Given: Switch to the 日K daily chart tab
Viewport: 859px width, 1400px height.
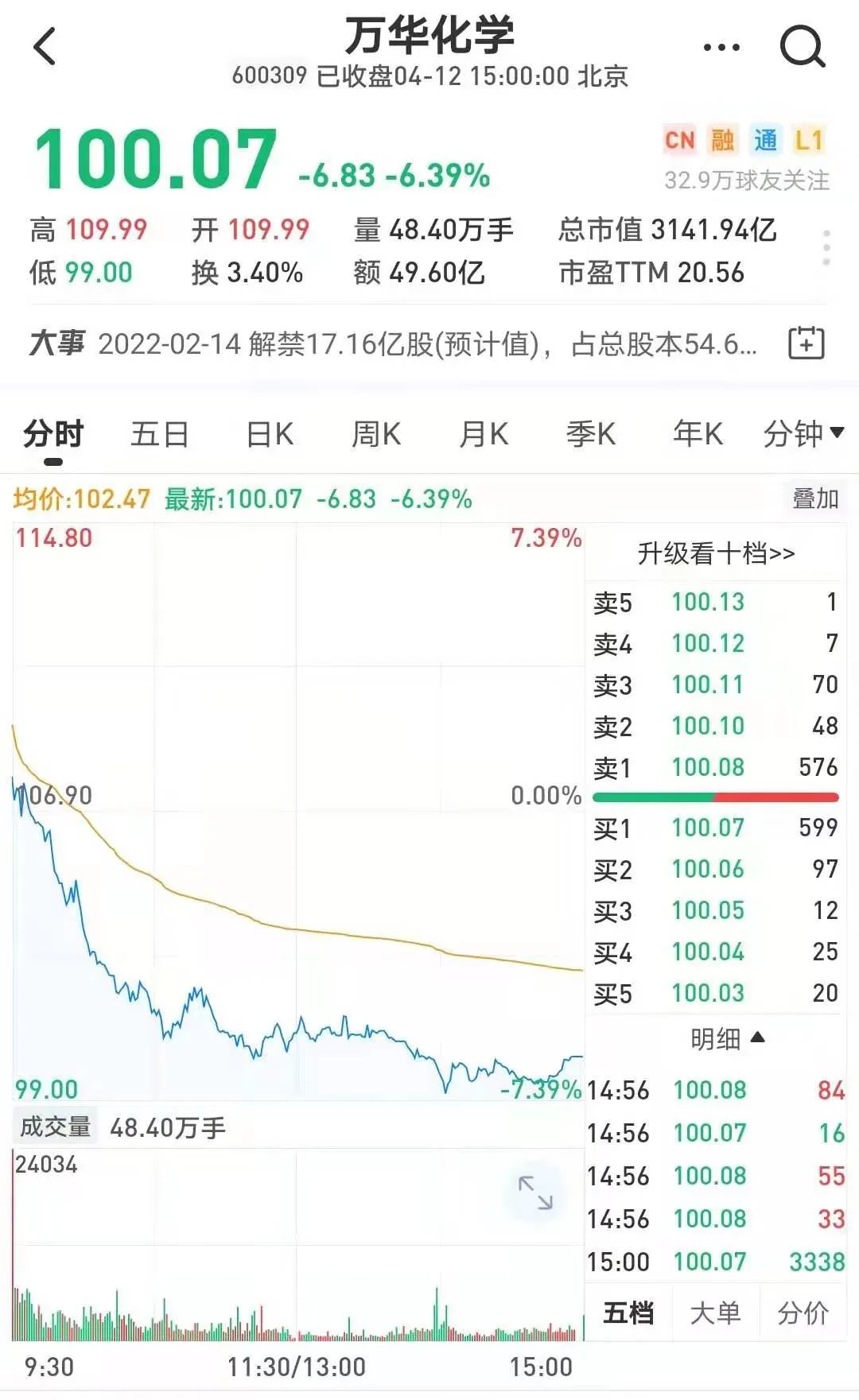Looking at the screenshot, I should 269,432.
